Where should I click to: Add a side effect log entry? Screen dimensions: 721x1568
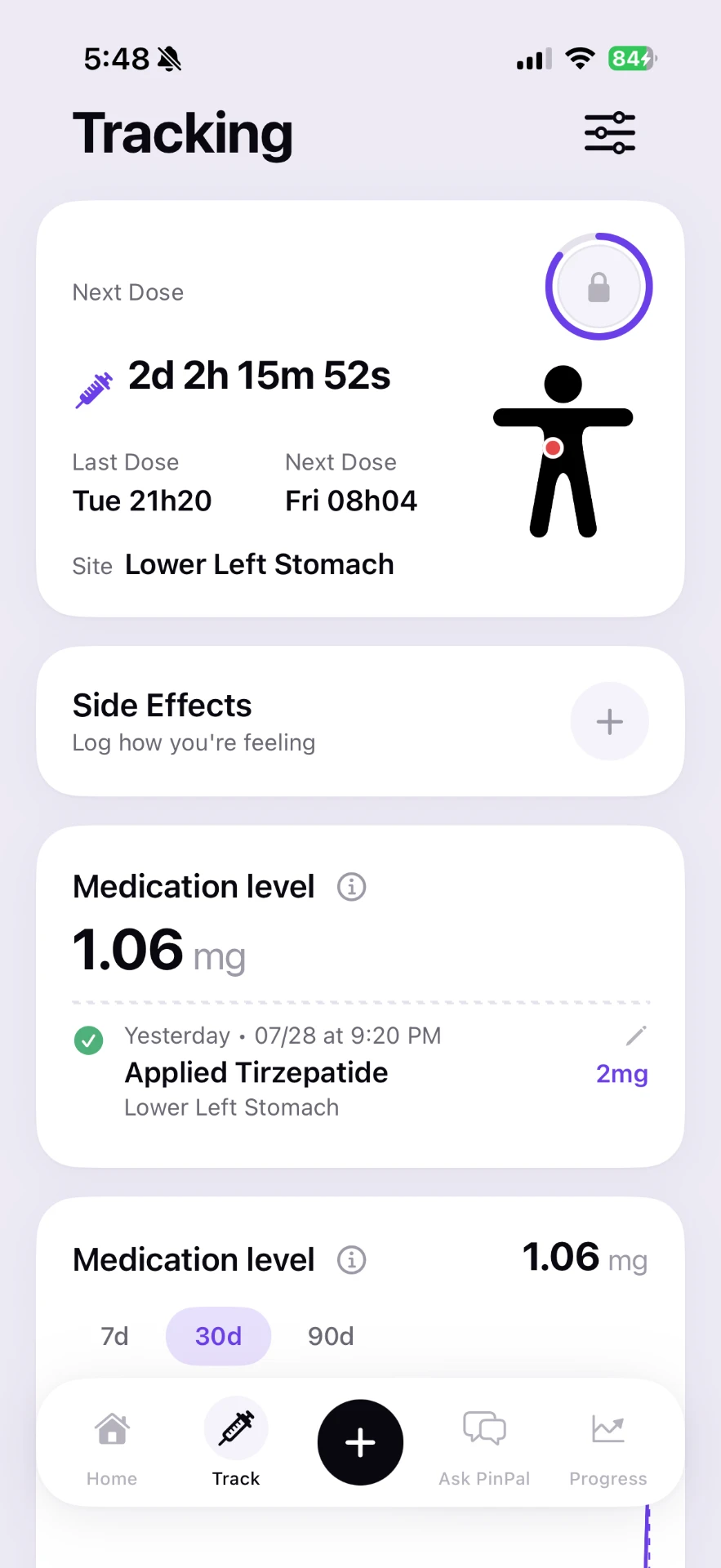tap(609, 721)
